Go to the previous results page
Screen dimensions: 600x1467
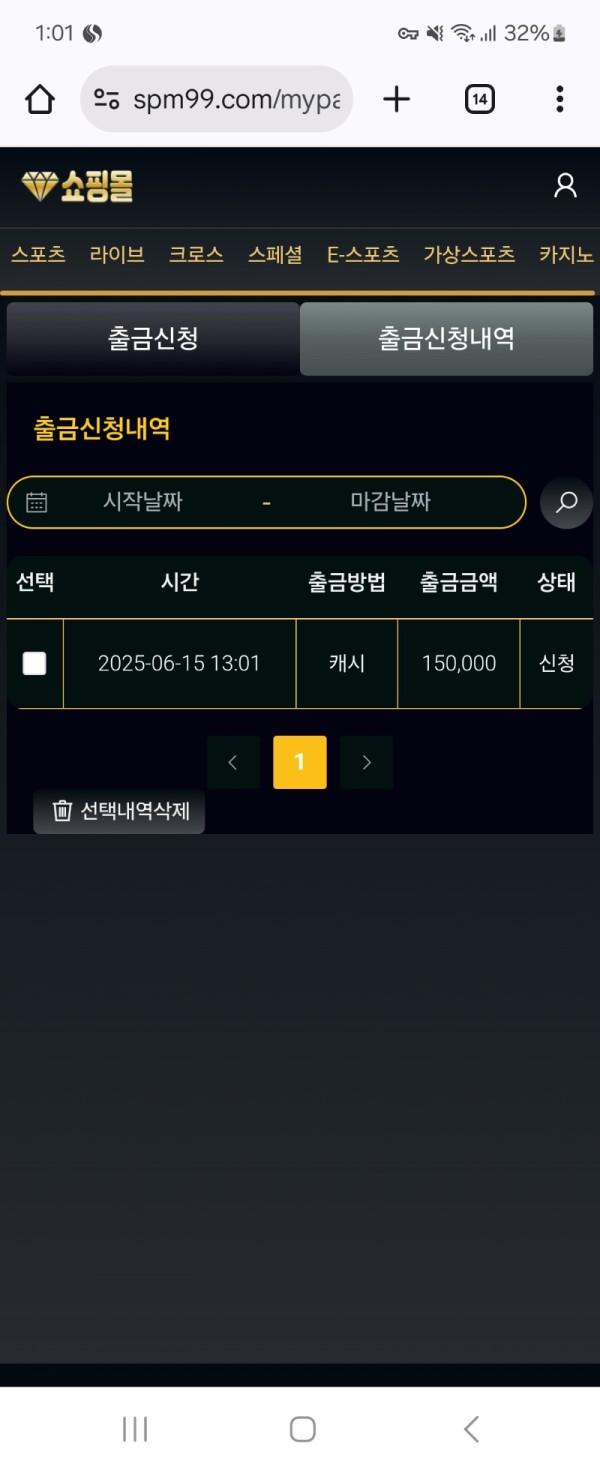233,762
